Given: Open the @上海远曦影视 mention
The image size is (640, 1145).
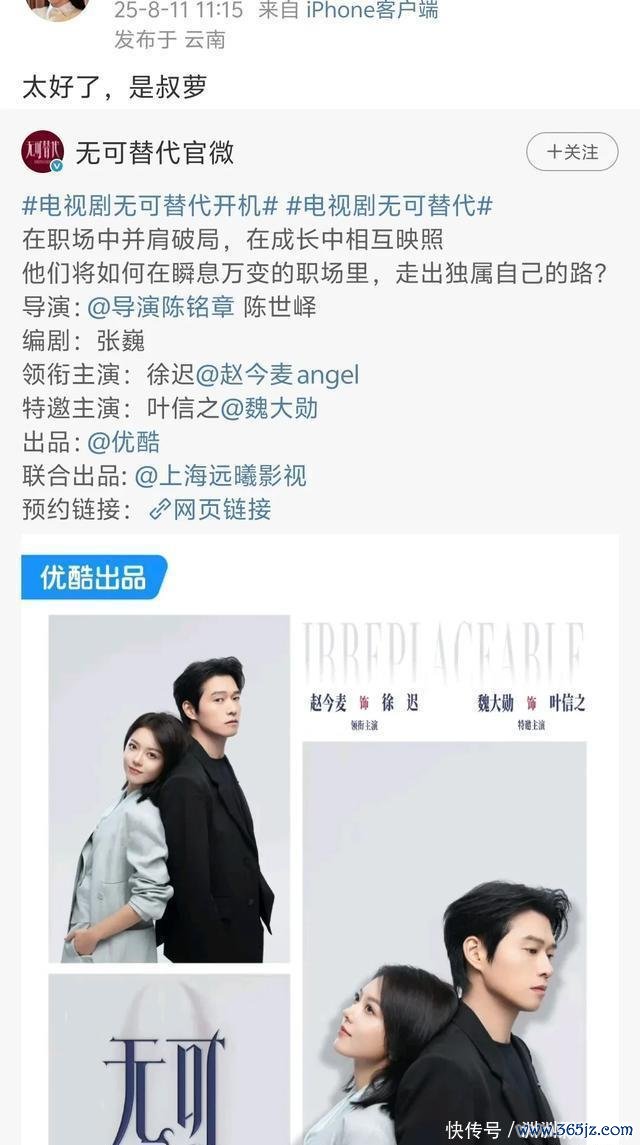Looking at the screenshot, I should (220, 476).
